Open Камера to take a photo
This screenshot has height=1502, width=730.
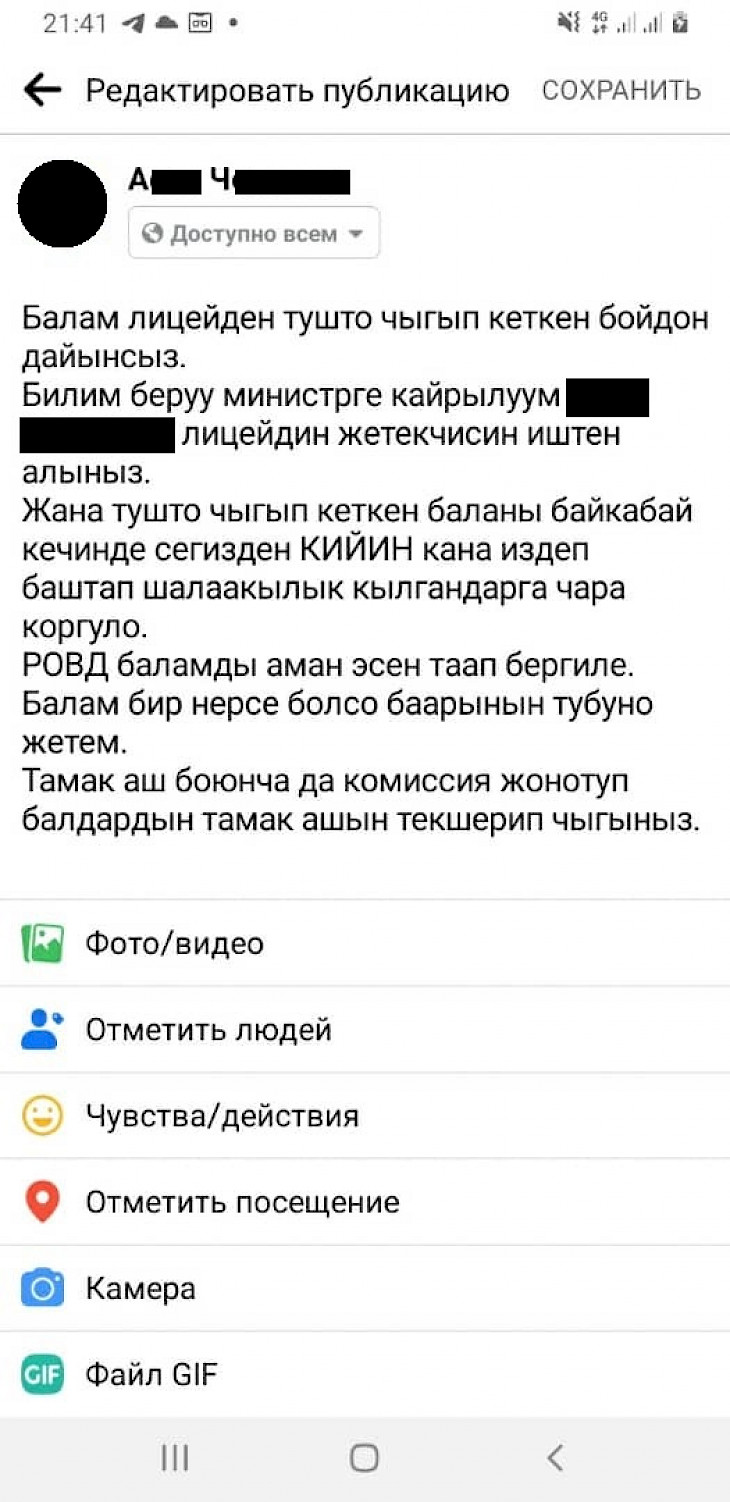pos(140,1288)
